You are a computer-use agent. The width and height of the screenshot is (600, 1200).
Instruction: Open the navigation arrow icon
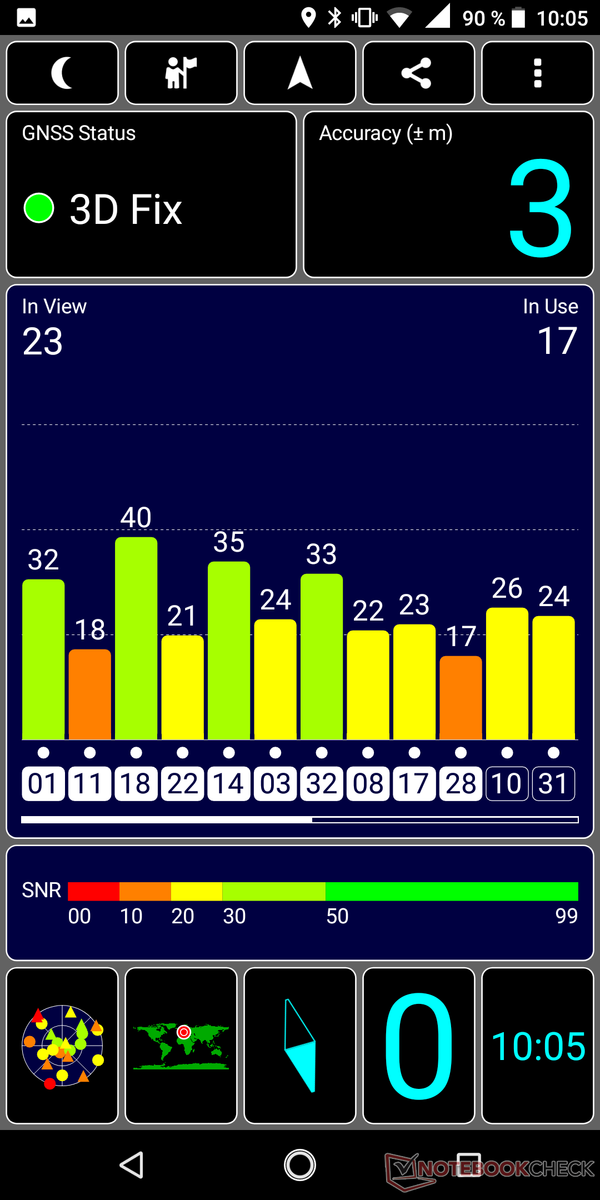tap(300, 73)
